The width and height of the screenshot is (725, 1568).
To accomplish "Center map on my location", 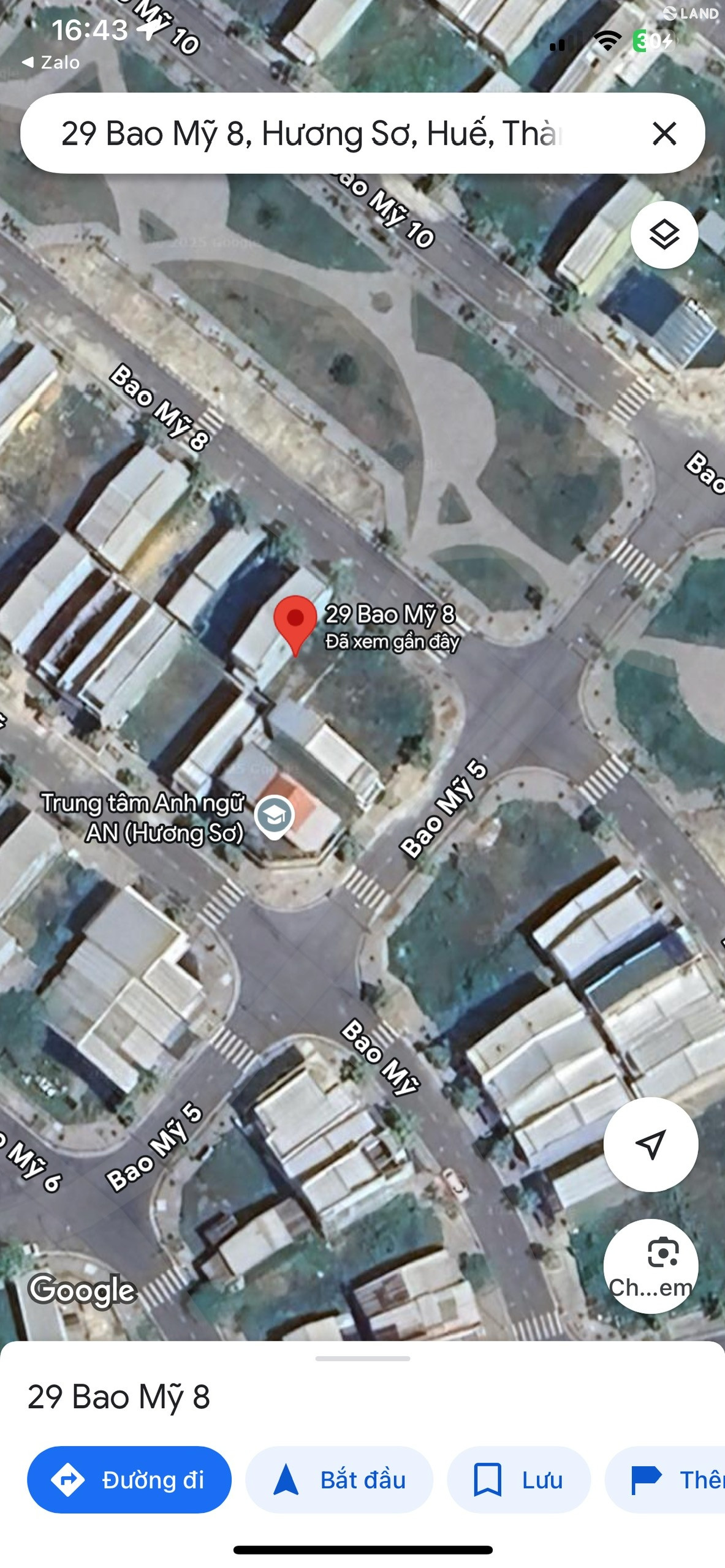I will [650, 1144].
